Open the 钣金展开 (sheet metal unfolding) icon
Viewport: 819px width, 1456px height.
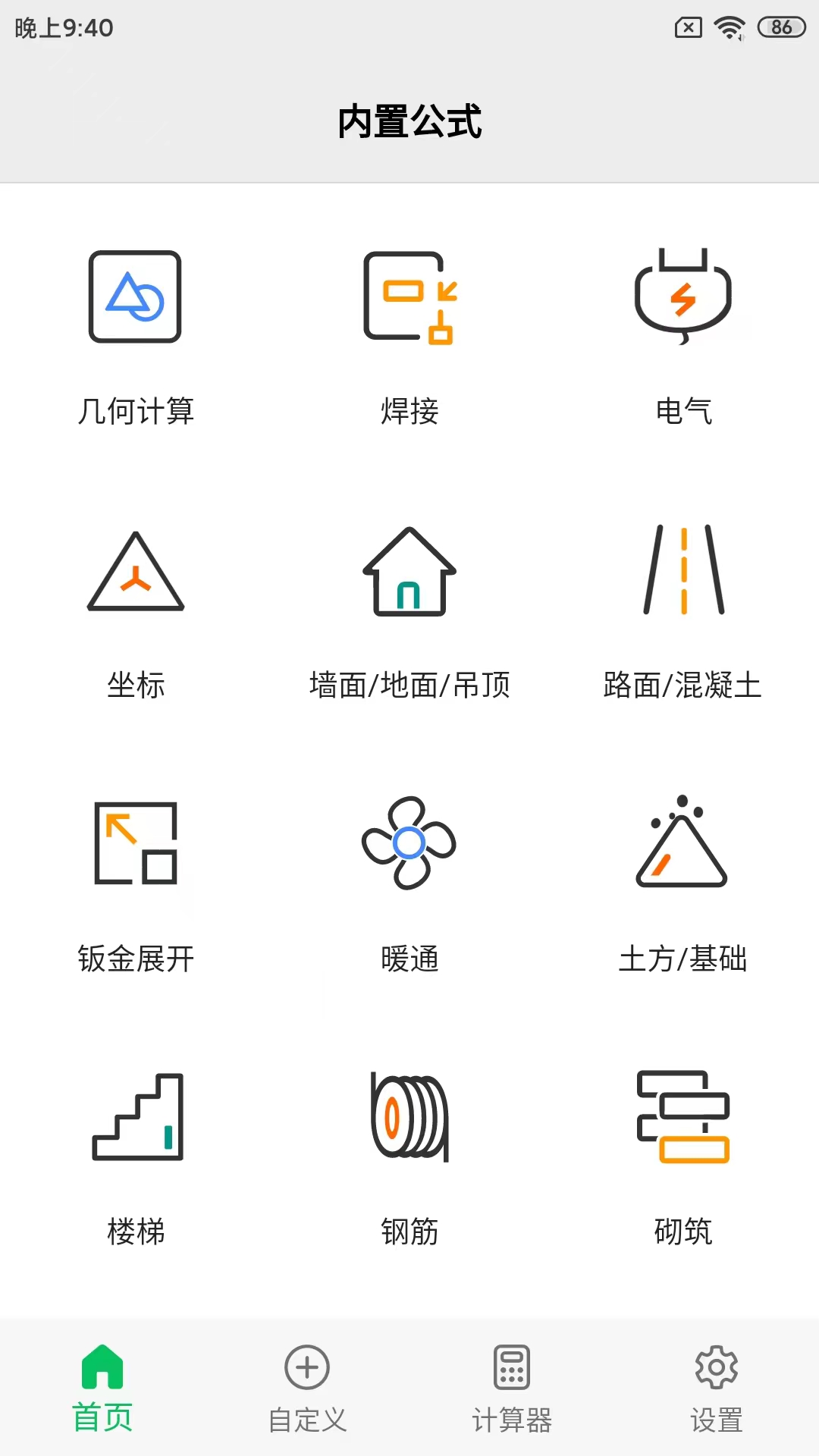136,847
